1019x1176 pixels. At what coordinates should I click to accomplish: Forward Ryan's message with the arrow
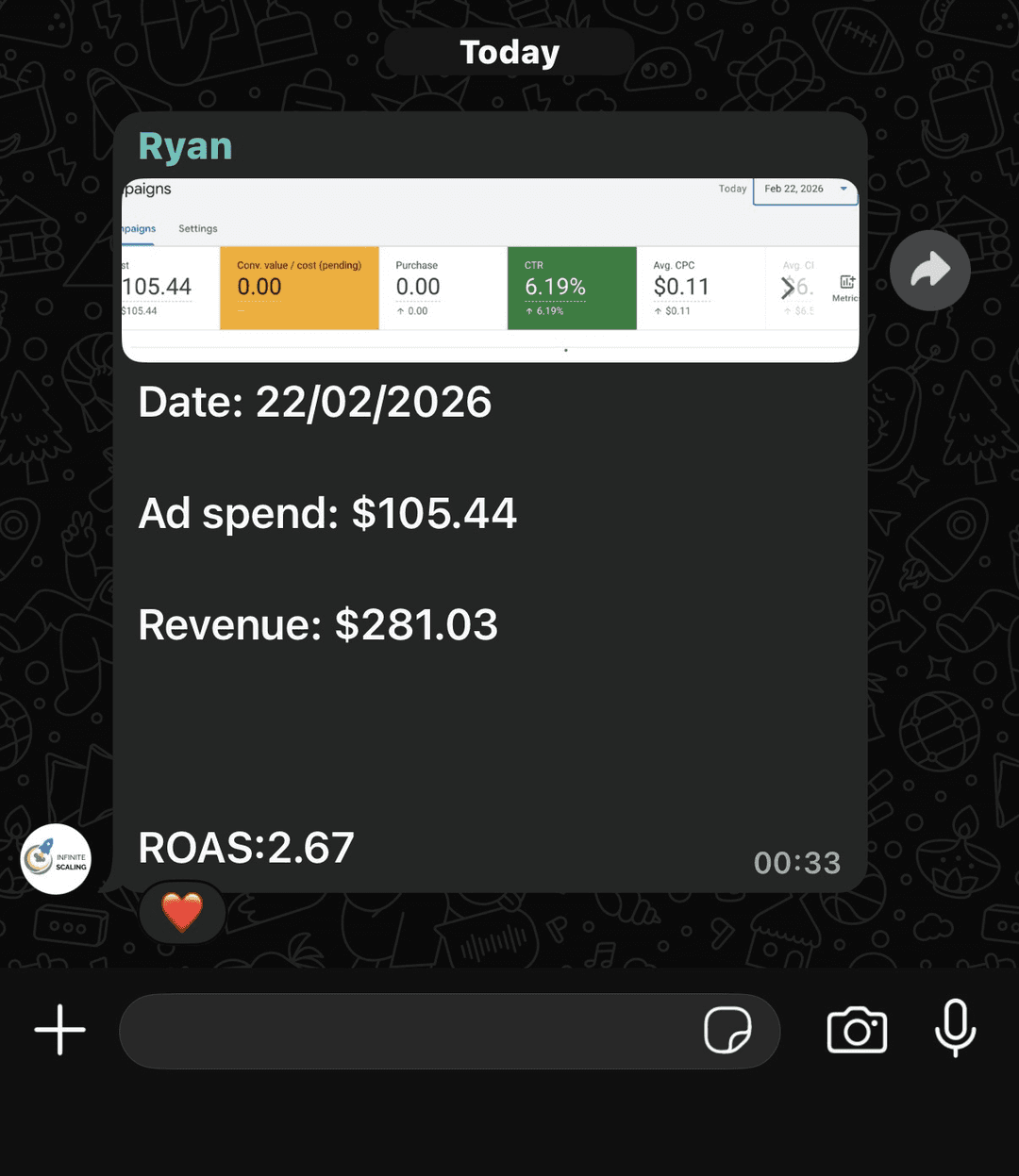coord(929,271)
